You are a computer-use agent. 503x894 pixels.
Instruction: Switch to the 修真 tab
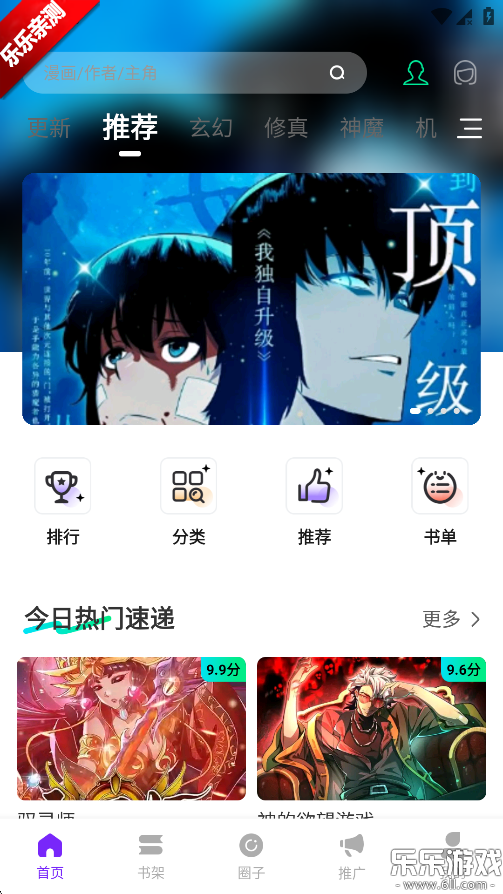click(286, 128)
